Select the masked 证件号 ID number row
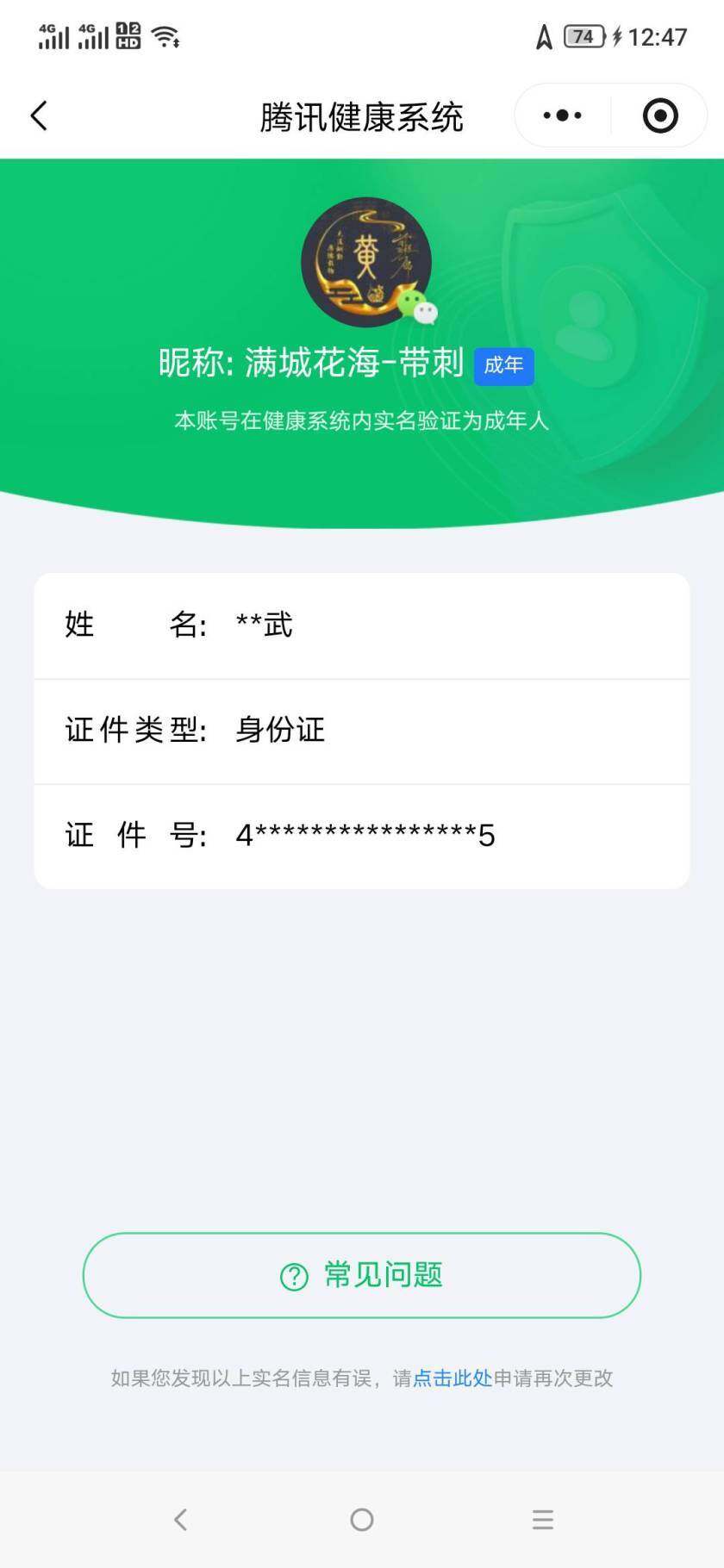 [x=361, y=835]
